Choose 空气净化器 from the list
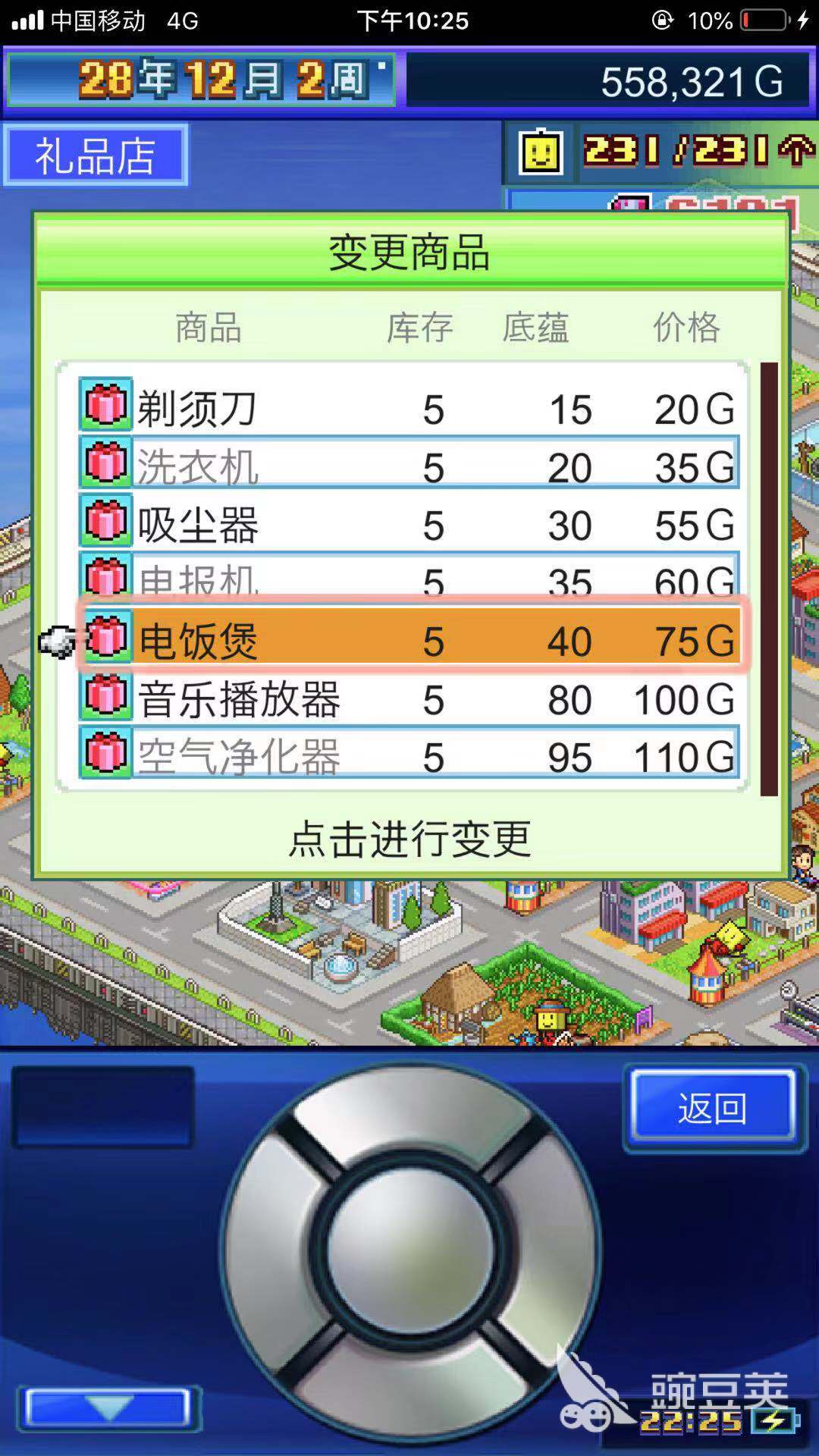819x1456 pixels. [x=409, y=756]
